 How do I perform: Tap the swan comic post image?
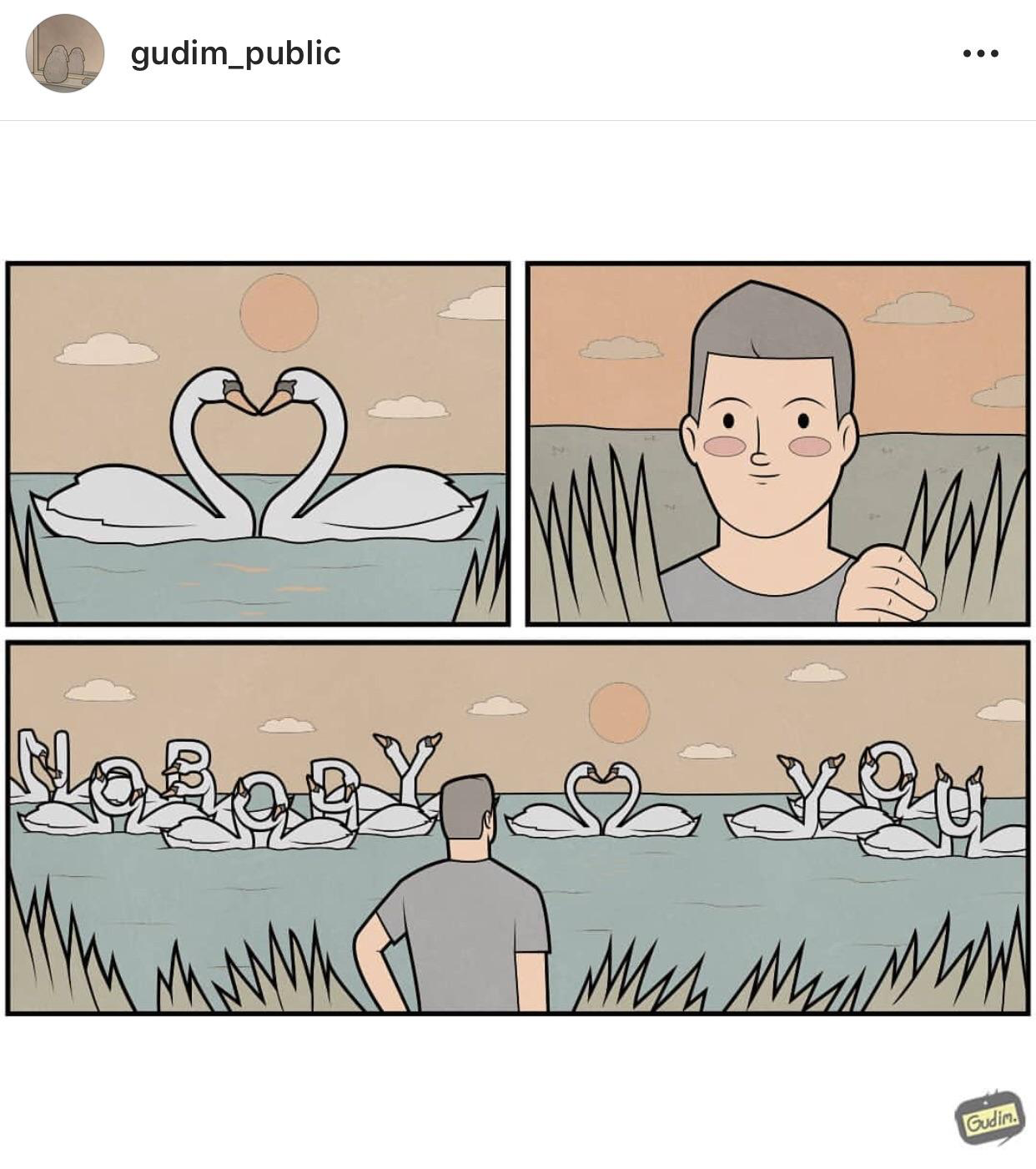pyautogui.click(x=518, y=638)
